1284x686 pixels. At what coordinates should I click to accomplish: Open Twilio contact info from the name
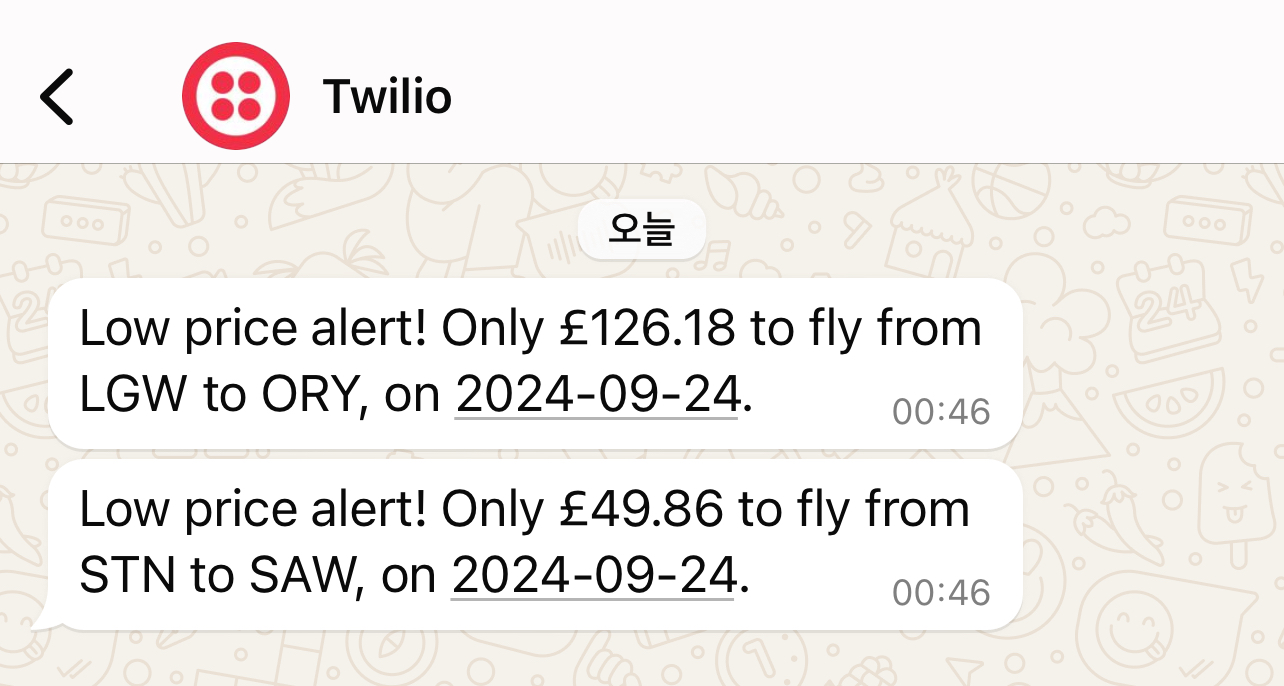point(387,97)
